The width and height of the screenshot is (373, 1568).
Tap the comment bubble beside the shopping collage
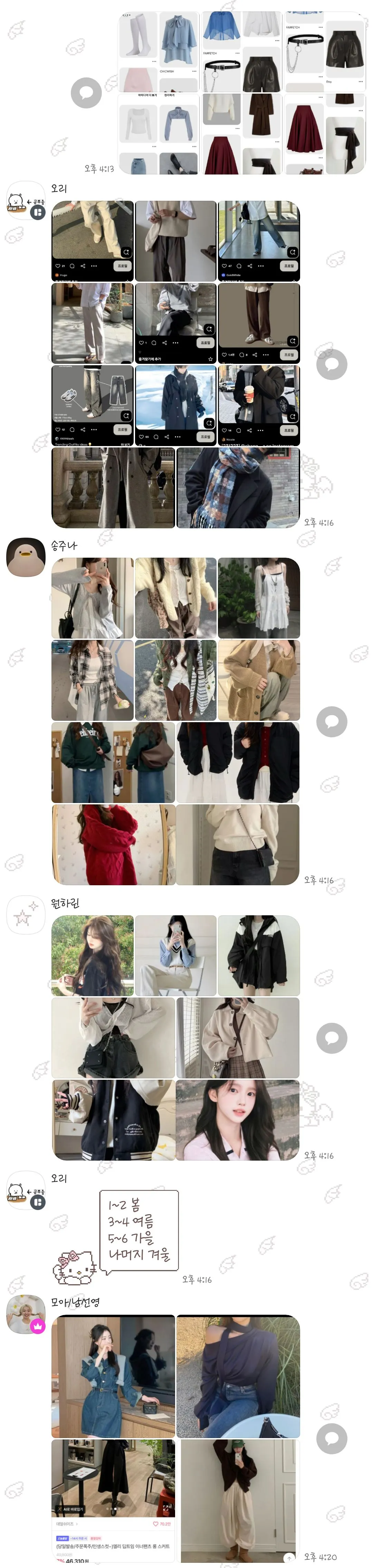coord(86,93)
